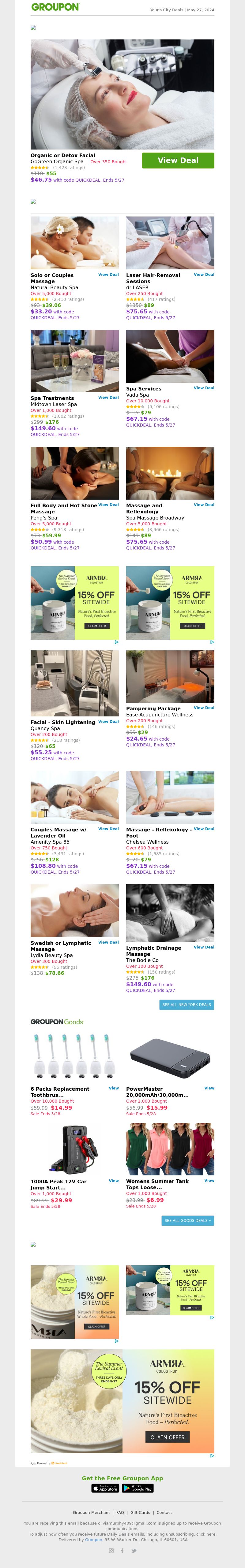245x1568 pixels.
Task: Tap the green View Deal button
Action: 178,160
